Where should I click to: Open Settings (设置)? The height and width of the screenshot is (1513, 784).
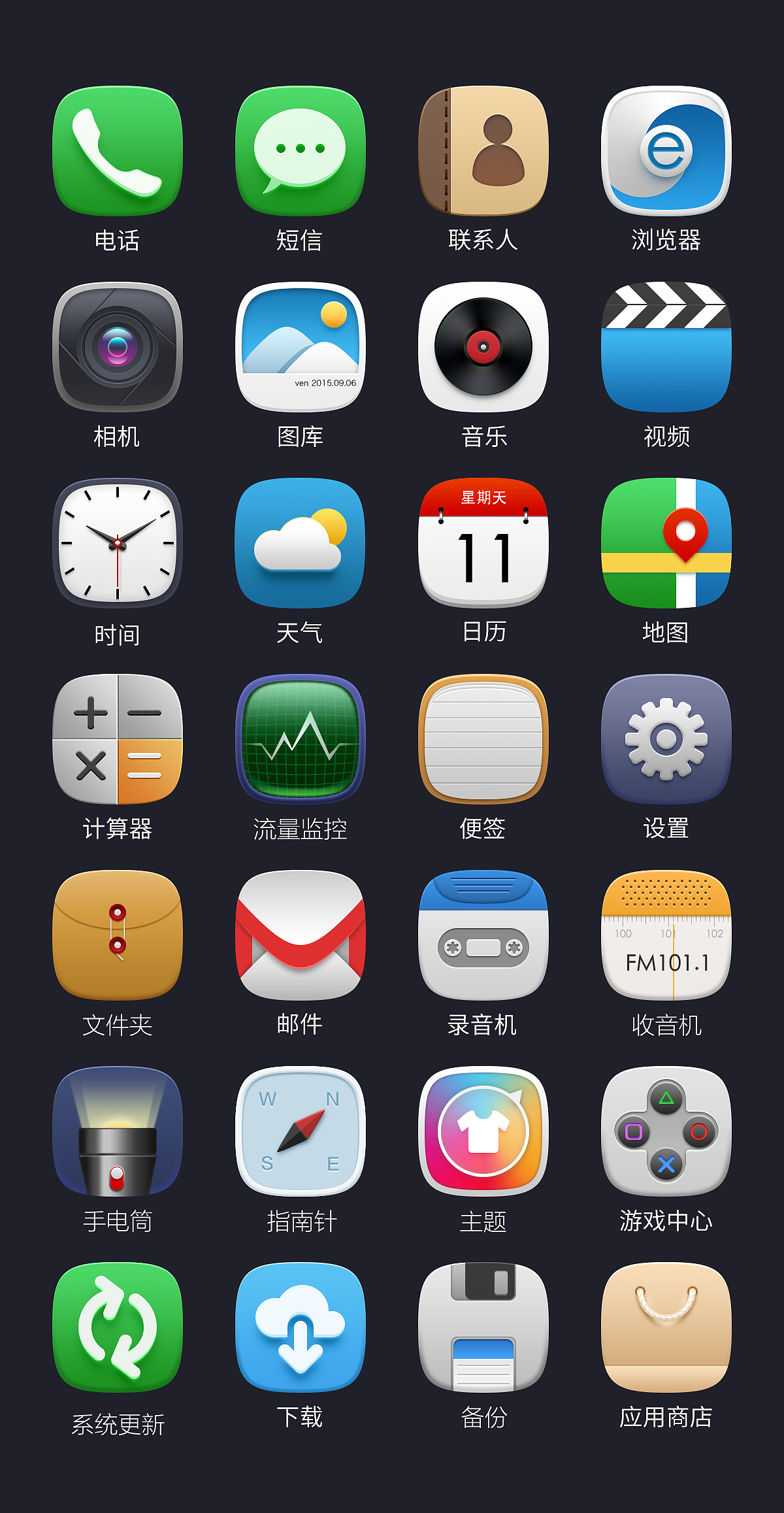pos(665,740)
